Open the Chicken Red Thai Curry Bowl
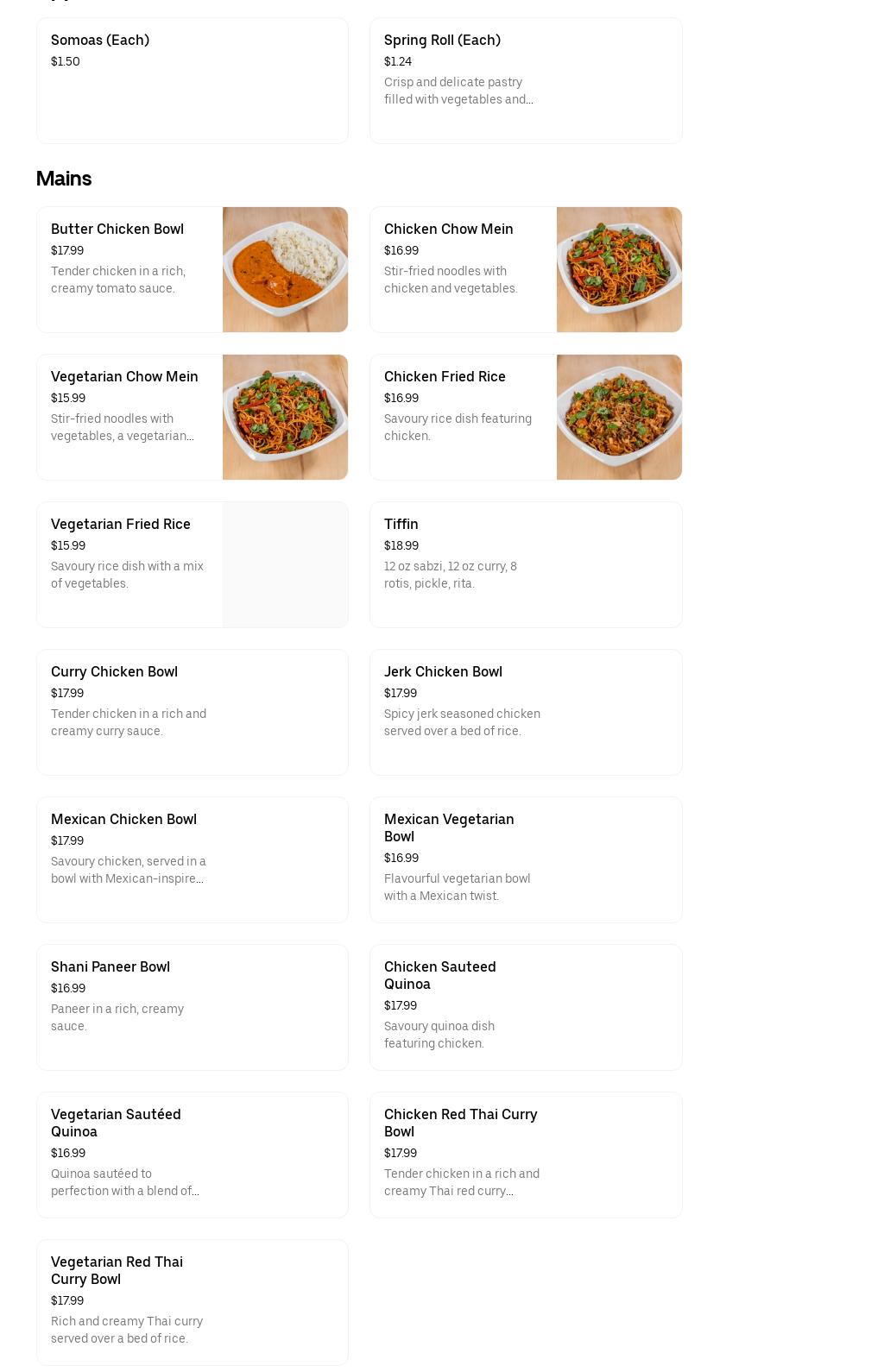Image resolution: width=884 pixels, height=1372 pixels. [526, 1155]
